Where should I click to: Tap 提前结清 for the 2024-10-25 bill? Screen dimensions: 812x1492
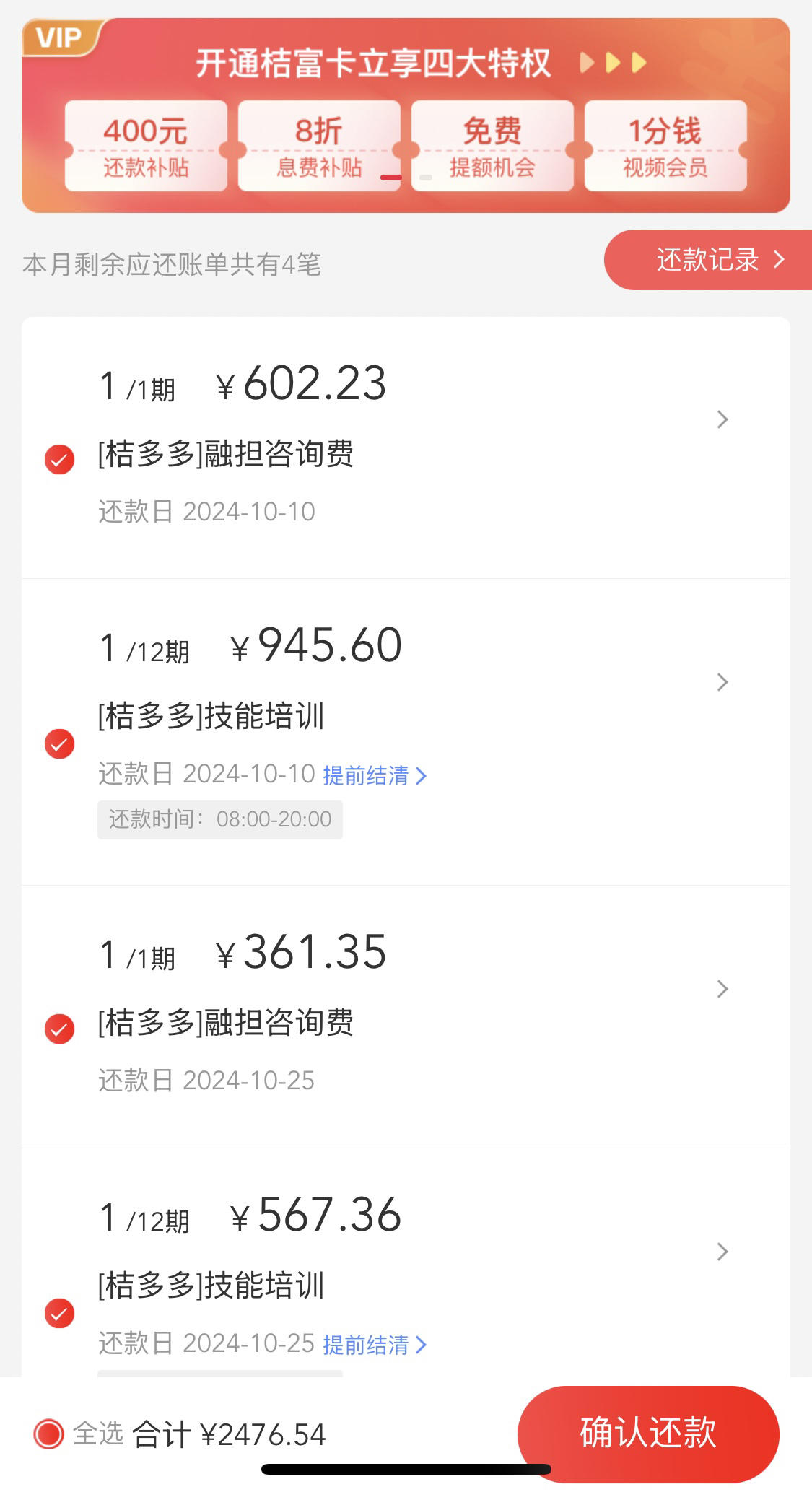click(x=375, y=1345)
